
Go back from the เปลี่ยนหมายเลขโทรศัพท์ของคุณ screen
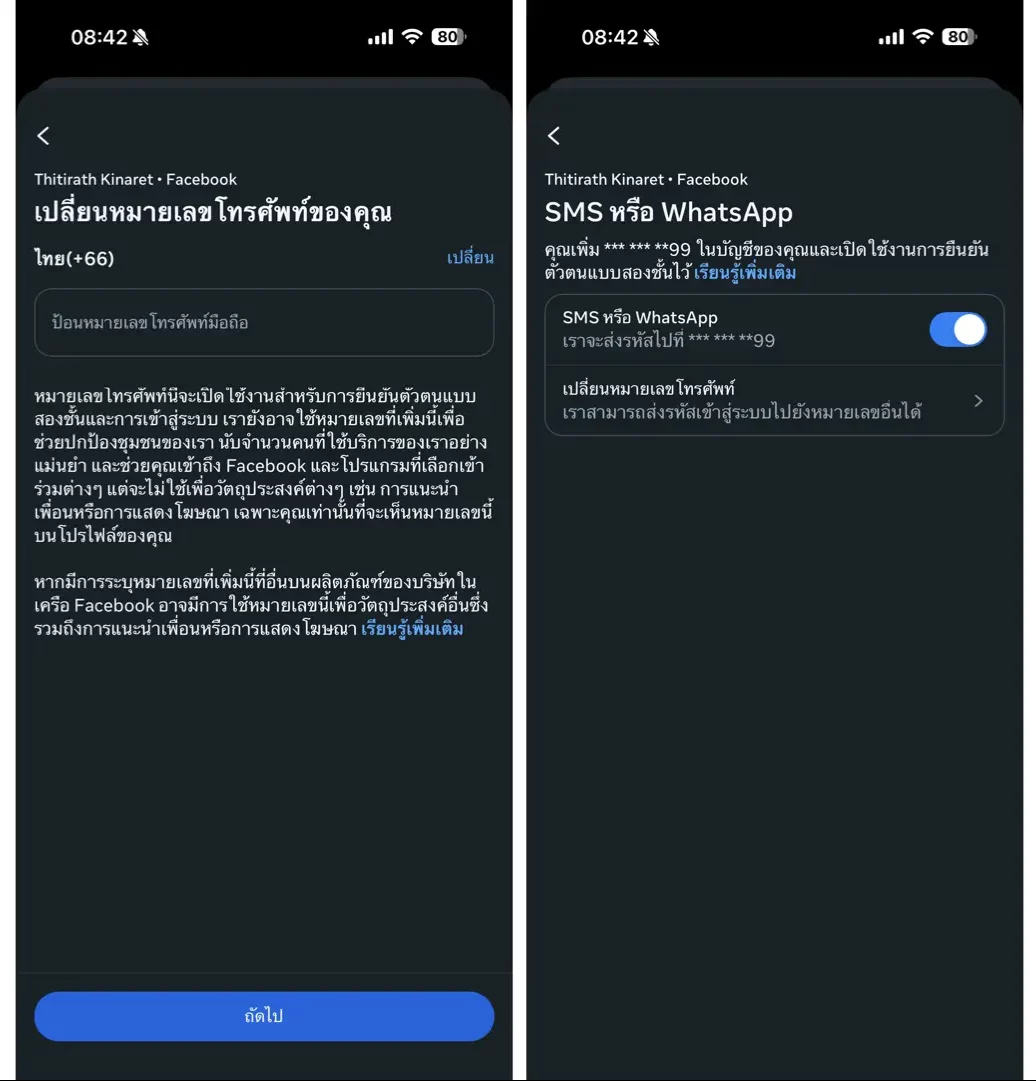click(x=43, y=136)
